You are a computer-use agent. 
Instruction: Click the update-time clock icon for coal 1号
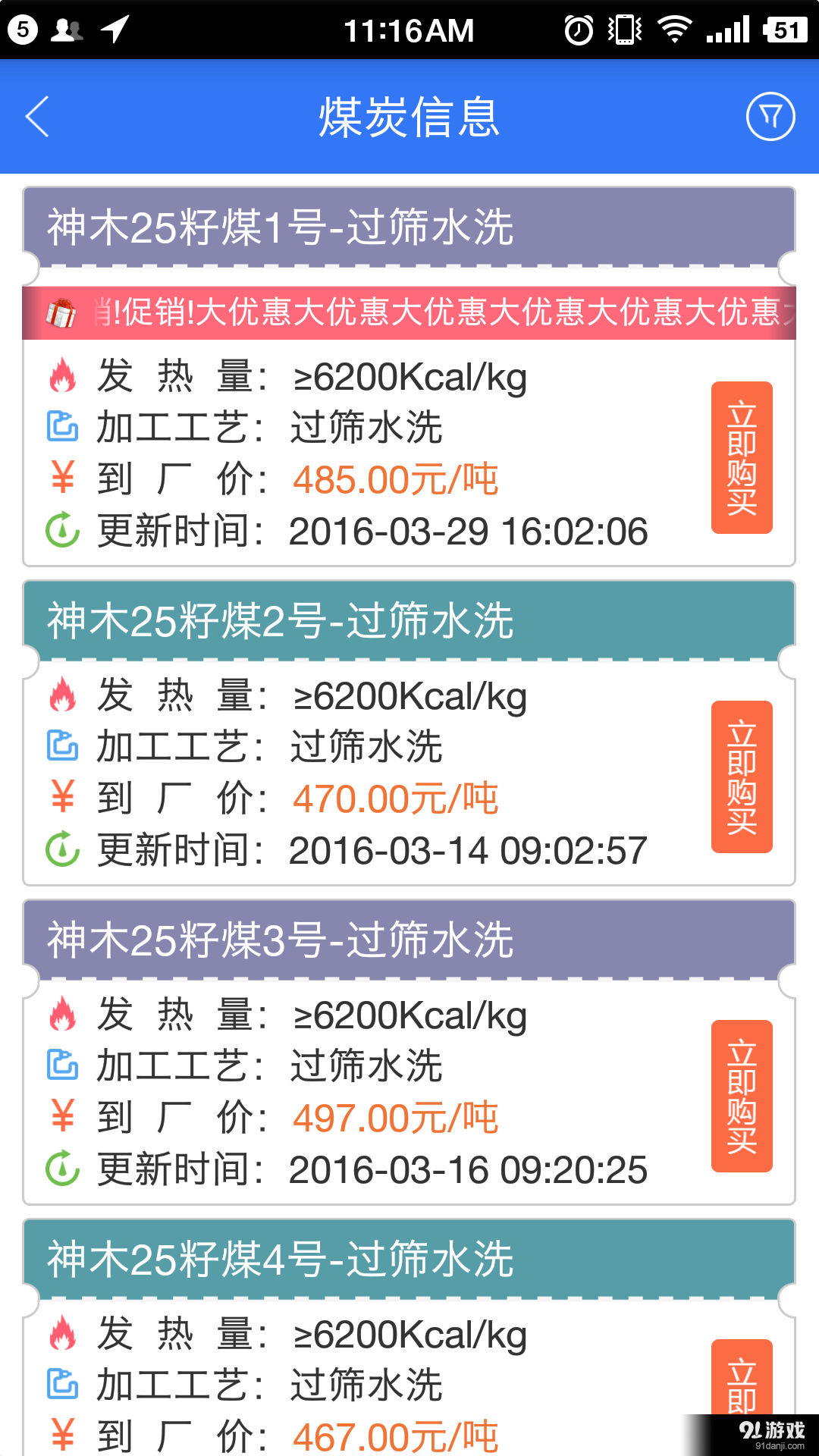click(x=63, y=532)
